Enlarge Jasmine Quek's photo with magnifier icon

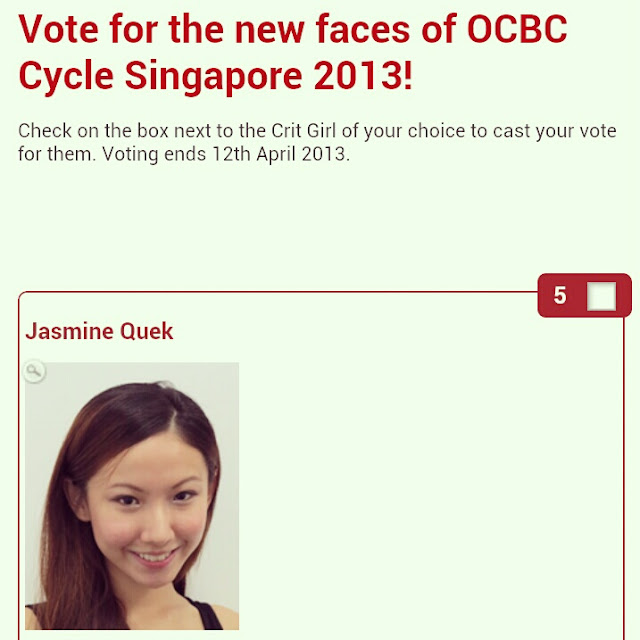34,372
